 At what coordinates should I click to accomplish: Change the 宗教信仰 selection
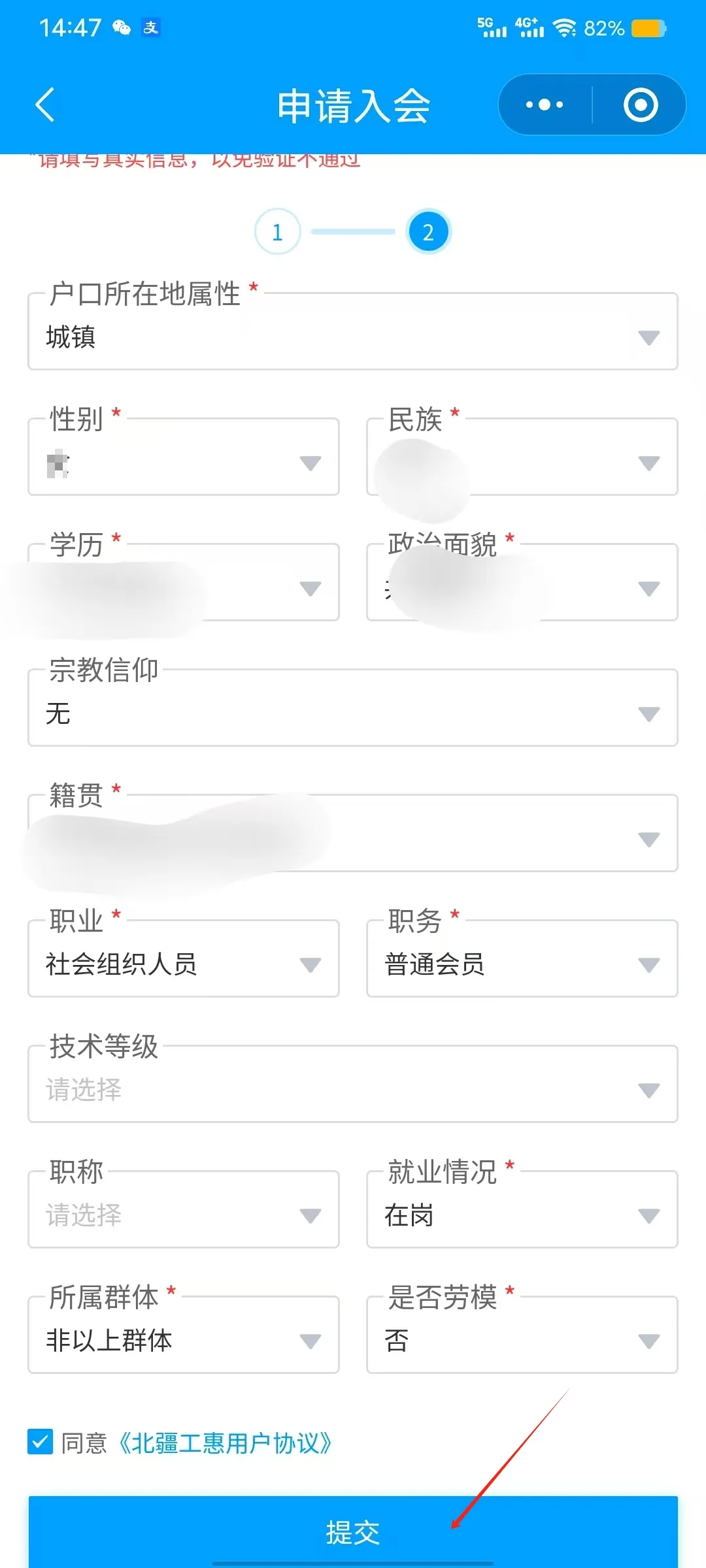point(353,713)
